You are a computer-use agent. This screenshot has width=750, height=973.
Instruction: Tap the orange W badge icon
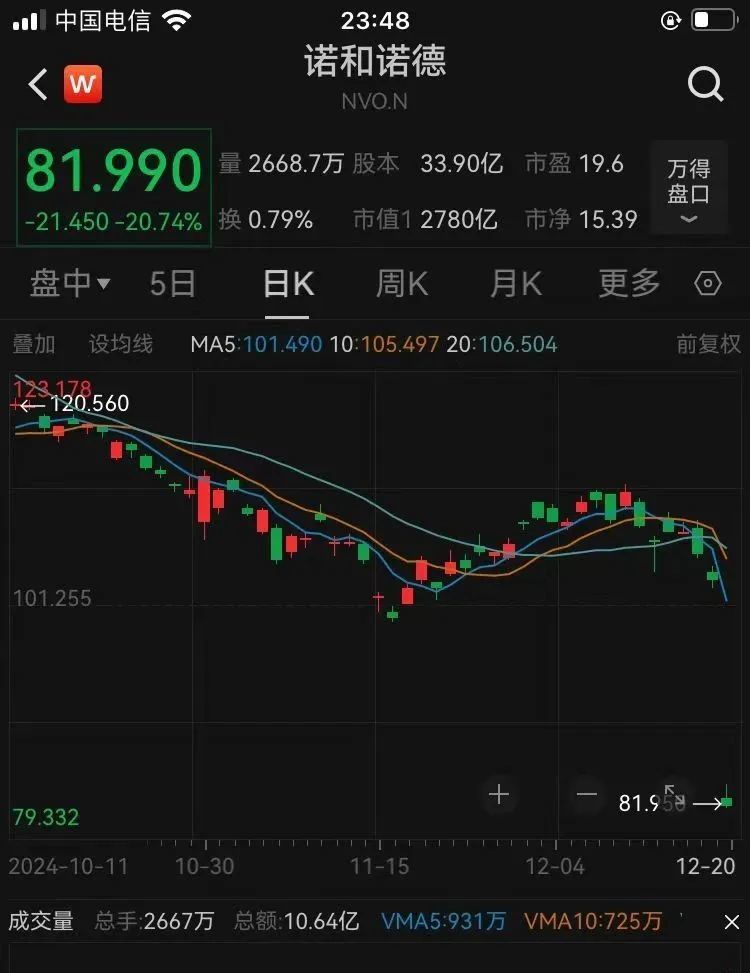[83, 85]
